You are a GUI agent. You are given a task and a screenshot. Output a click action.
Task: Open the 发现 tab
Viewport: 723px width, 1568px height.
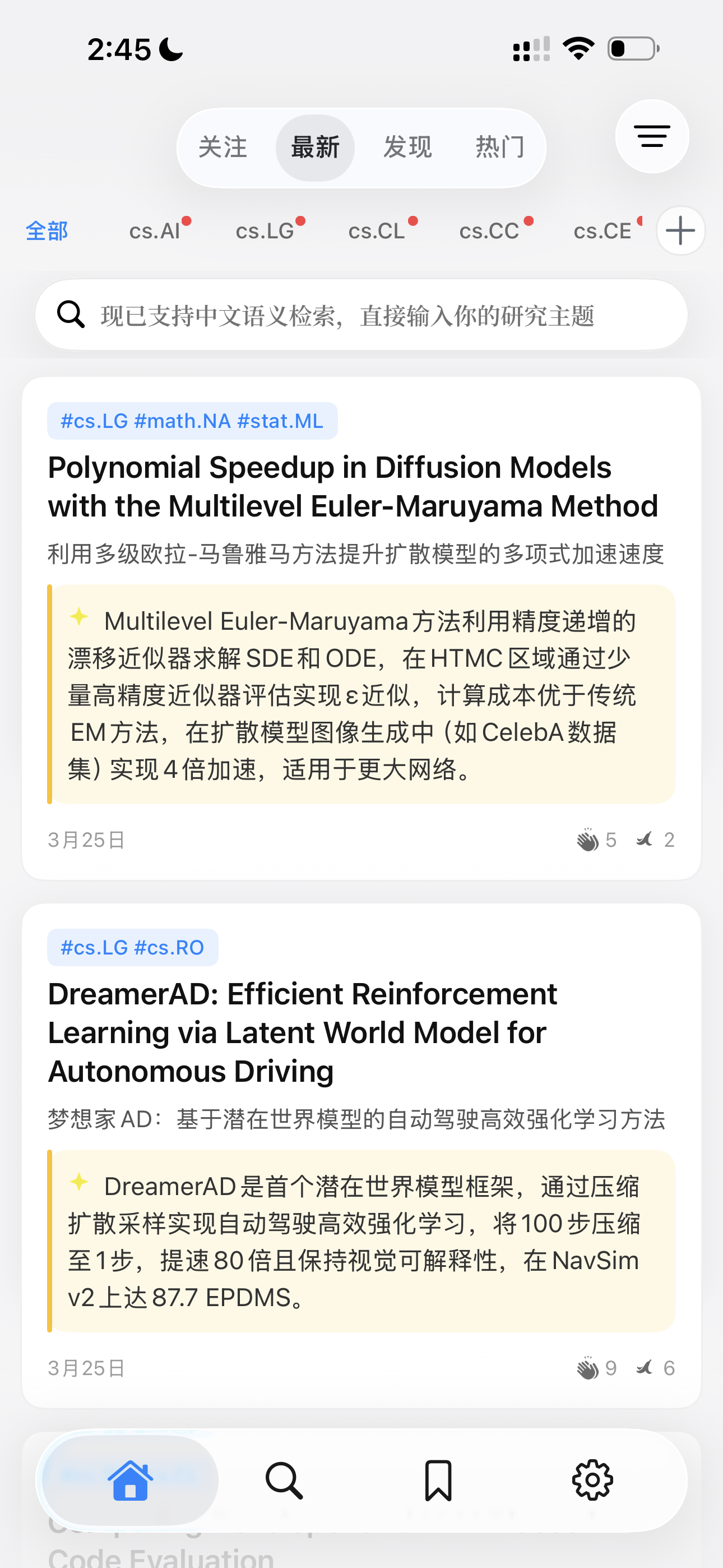(406, 147)
